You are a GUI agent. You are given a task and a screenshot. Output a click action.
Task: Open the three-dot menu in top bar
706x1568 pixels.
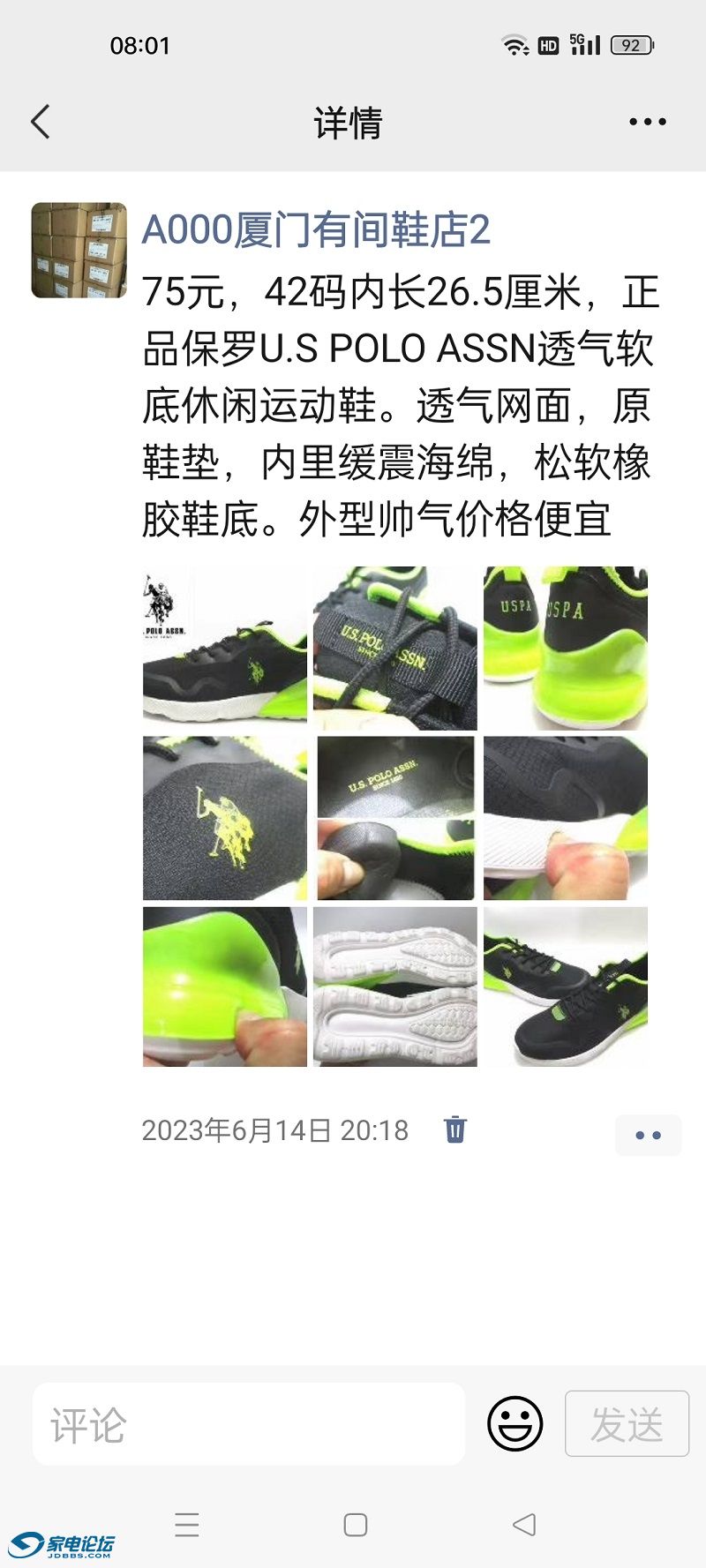click(647, 122)
